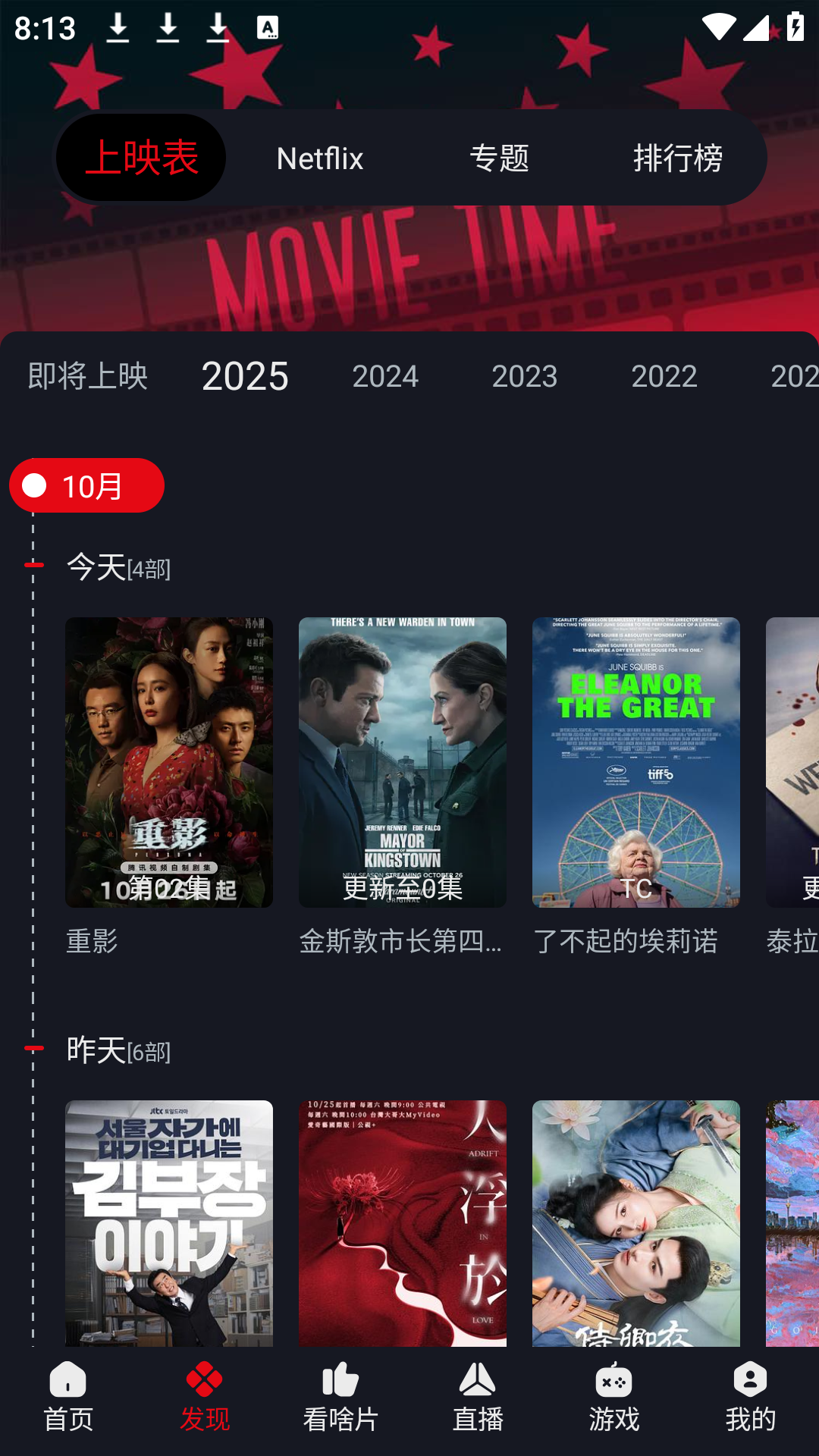Screen dimensions: 819x1456
Task: Switch to the 排行榜 tab
Action: tap(677, 158)
